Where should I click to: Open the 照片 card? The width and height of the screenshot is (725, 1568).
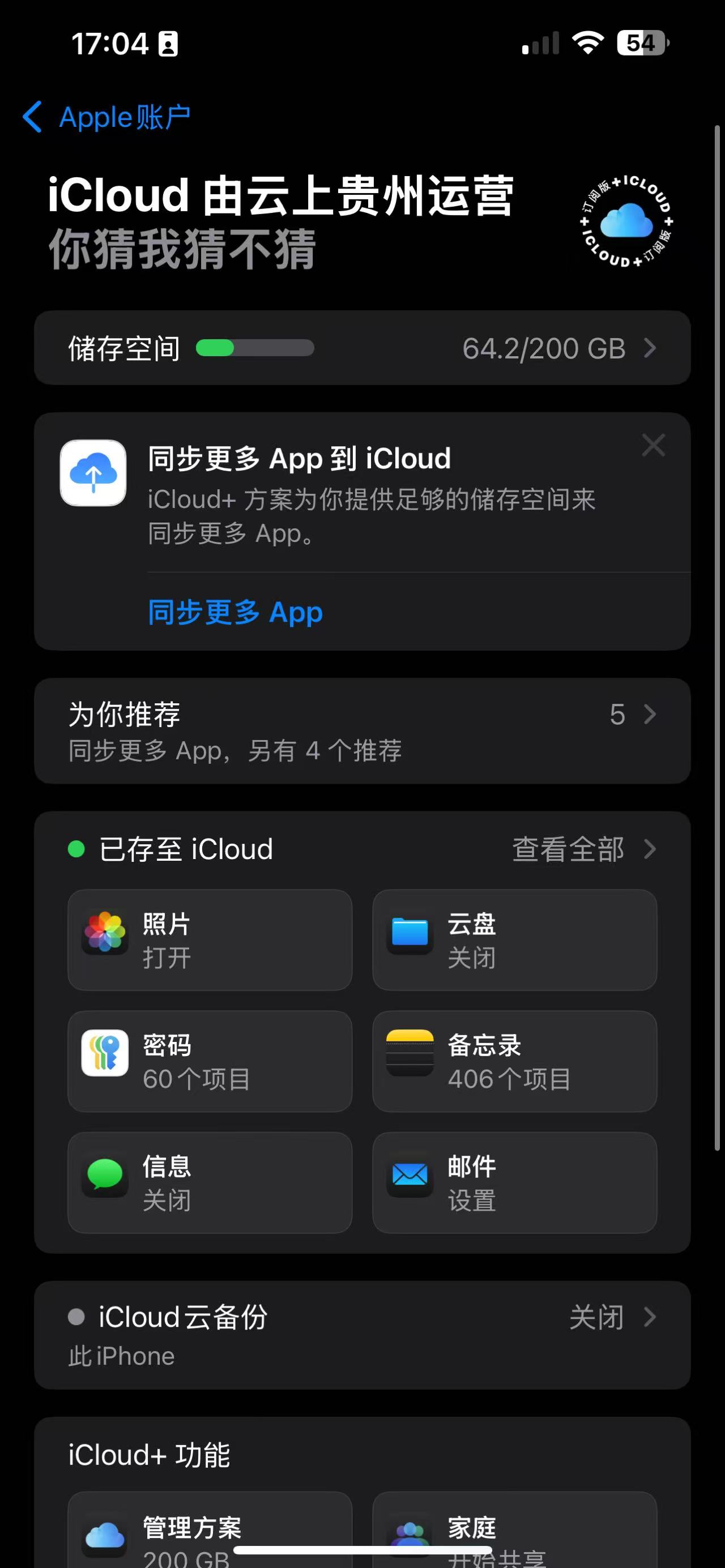click(x=210, y=940)
